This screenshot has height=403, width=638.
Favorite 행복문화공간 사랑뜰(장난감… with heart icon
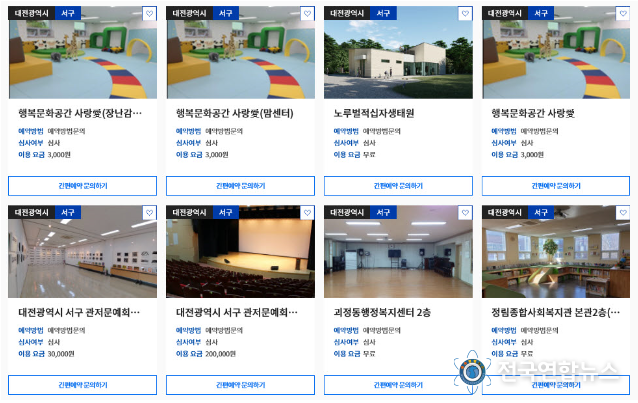(149, 15)
